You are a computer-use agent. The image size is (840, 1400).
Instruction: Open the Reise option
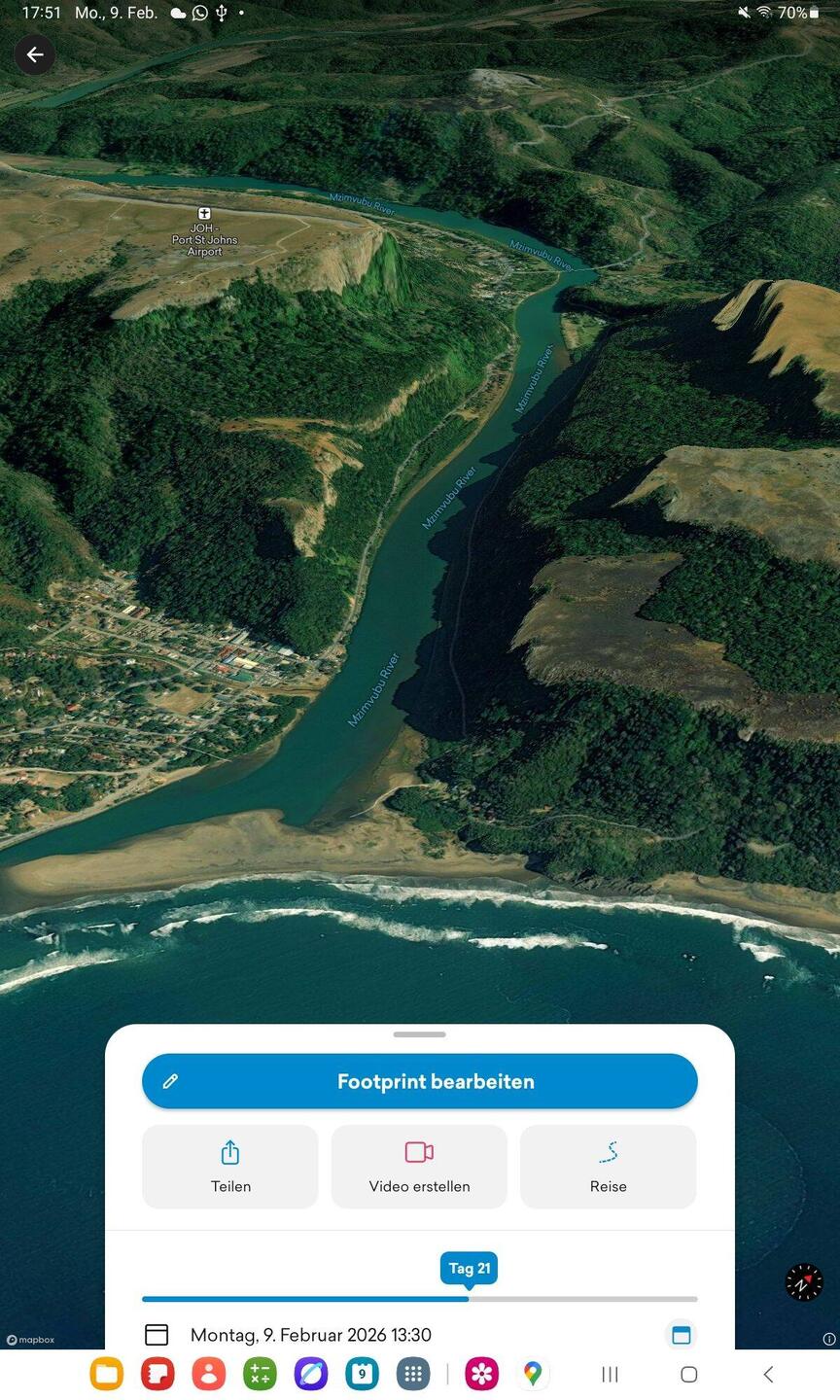point(608,1166)
